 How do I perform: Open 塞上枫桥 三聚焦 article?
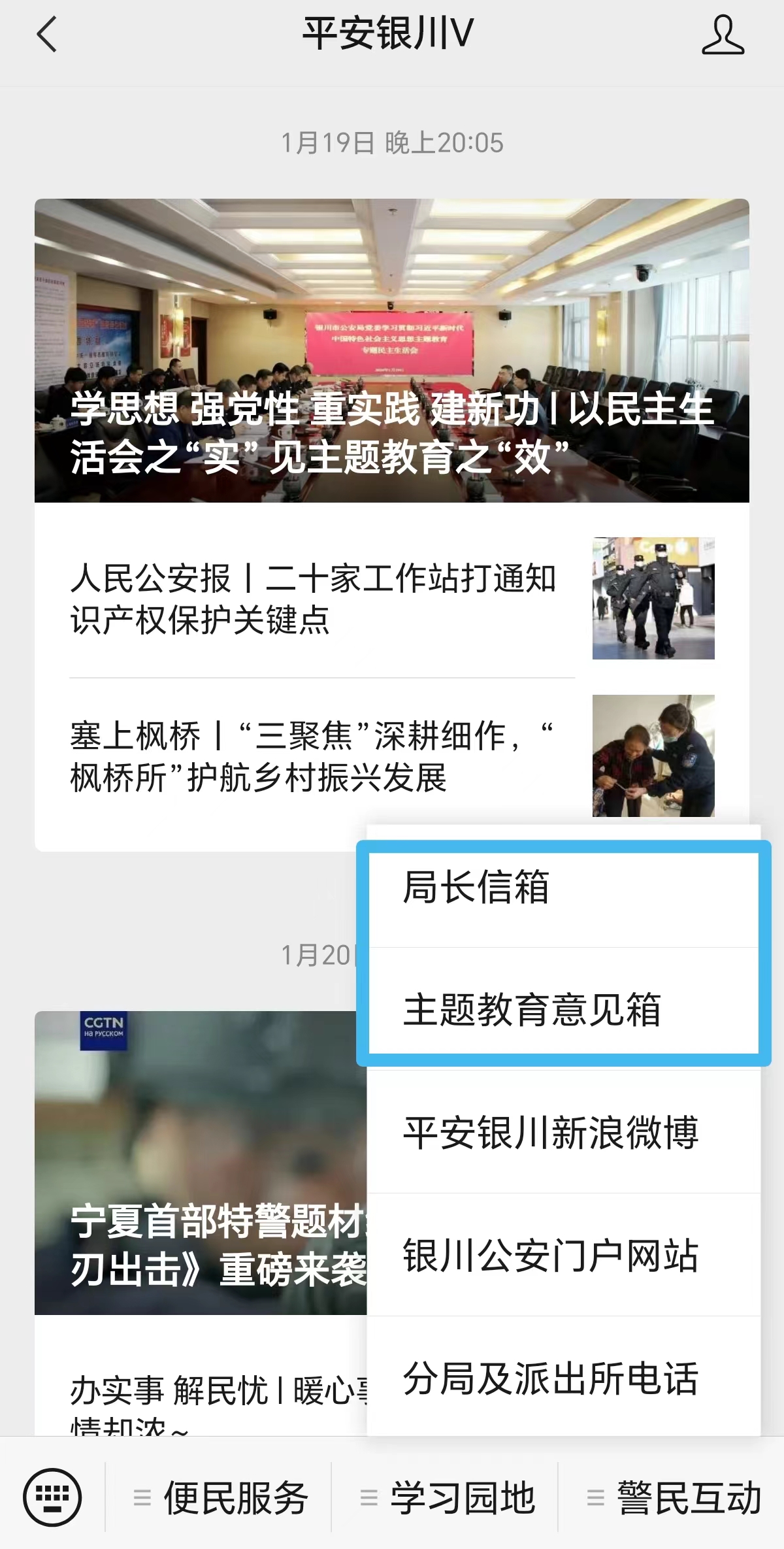click(x=314, y=756)
